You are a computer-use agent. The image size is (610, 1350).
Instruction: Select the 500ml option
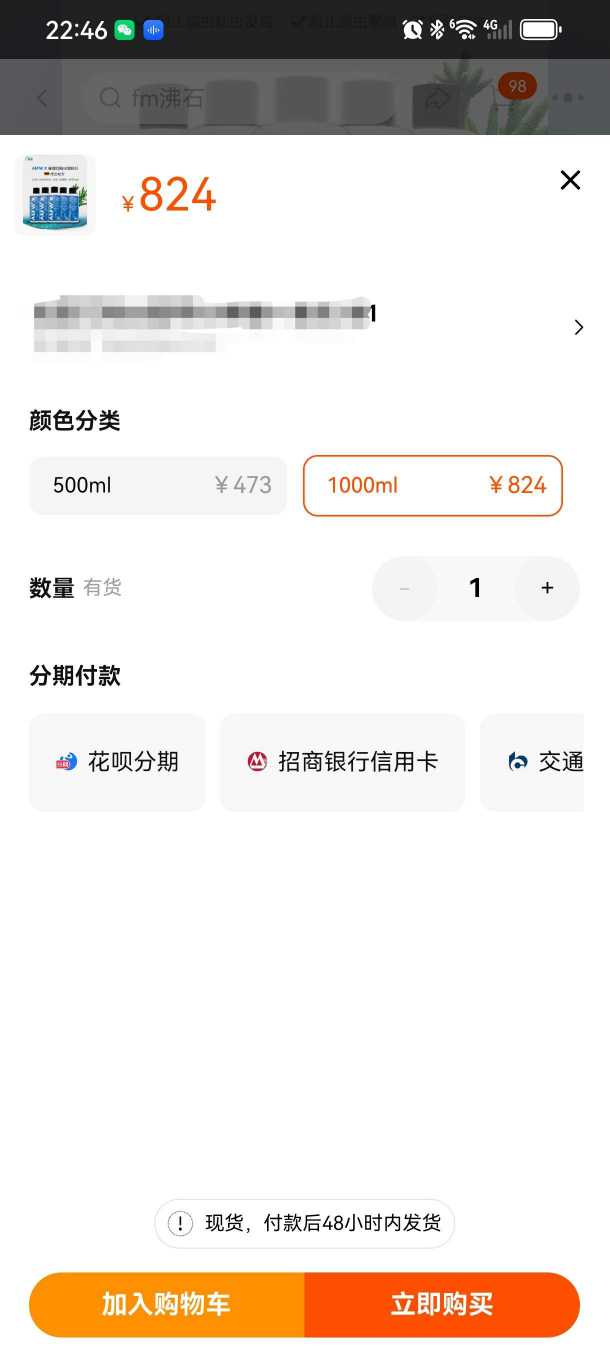coord(158,486)
